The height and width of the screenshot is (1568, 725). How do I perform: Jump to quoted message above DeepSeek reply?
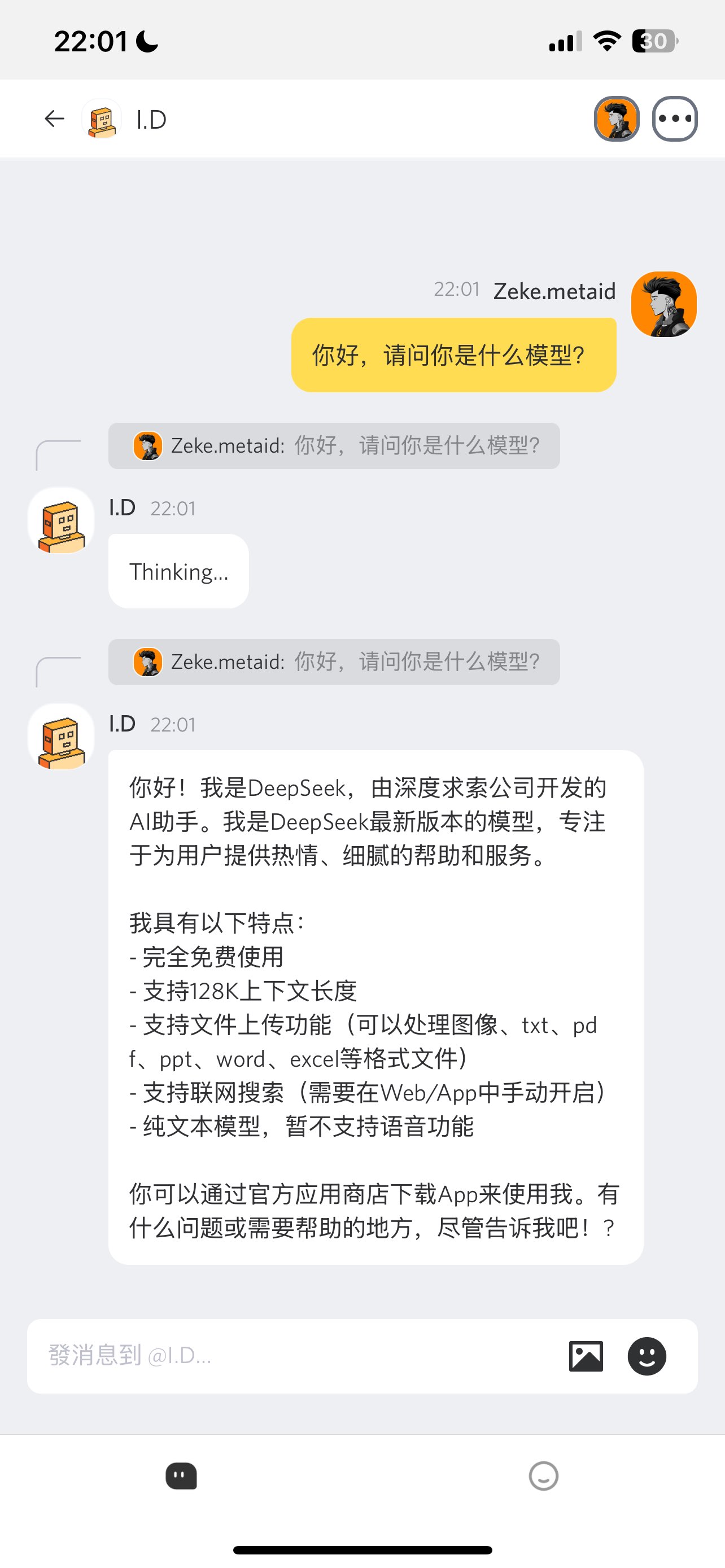(x=334, y=662)
